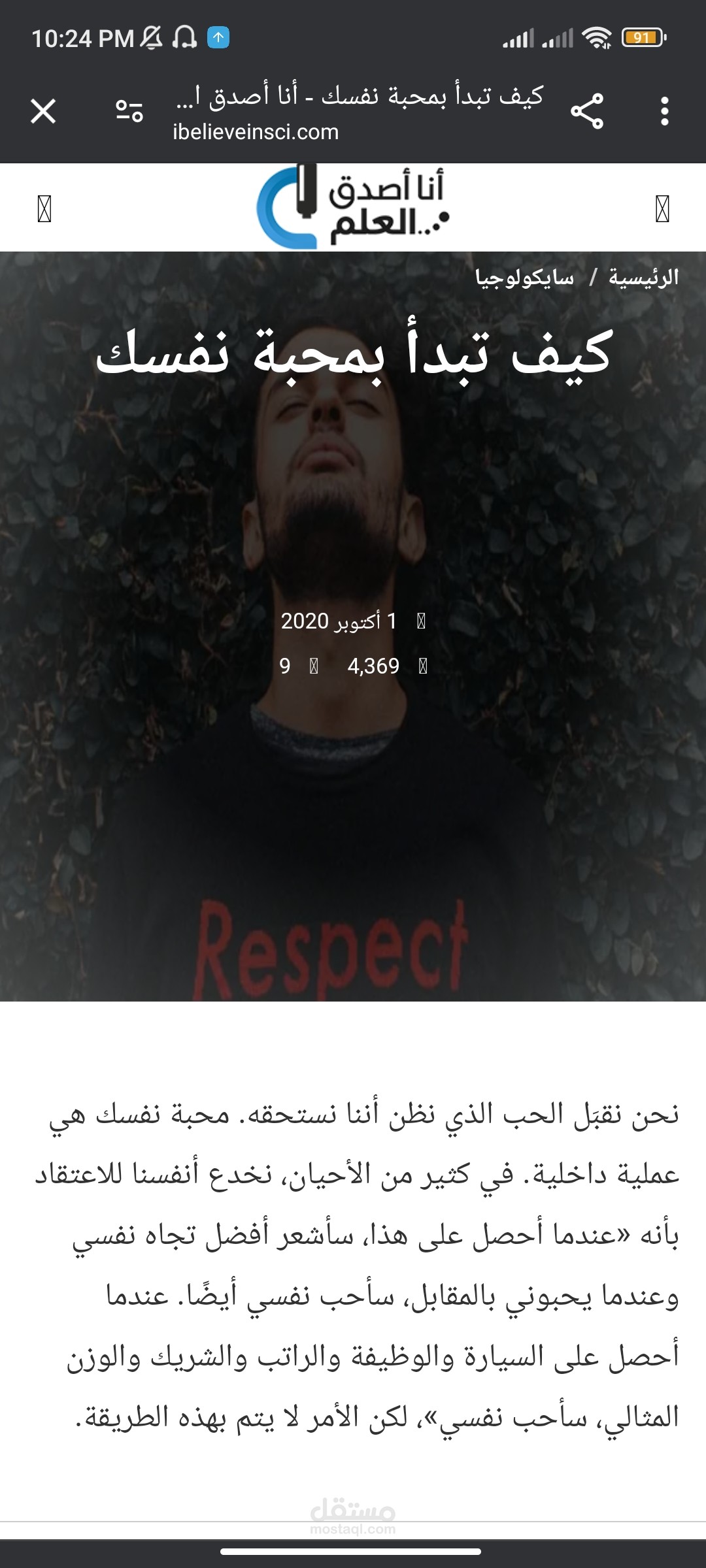This screenshot has height=1568, width=706.
Task: Open site settings for ibelieveinsci.com
Action: click(x=129, y=111)
